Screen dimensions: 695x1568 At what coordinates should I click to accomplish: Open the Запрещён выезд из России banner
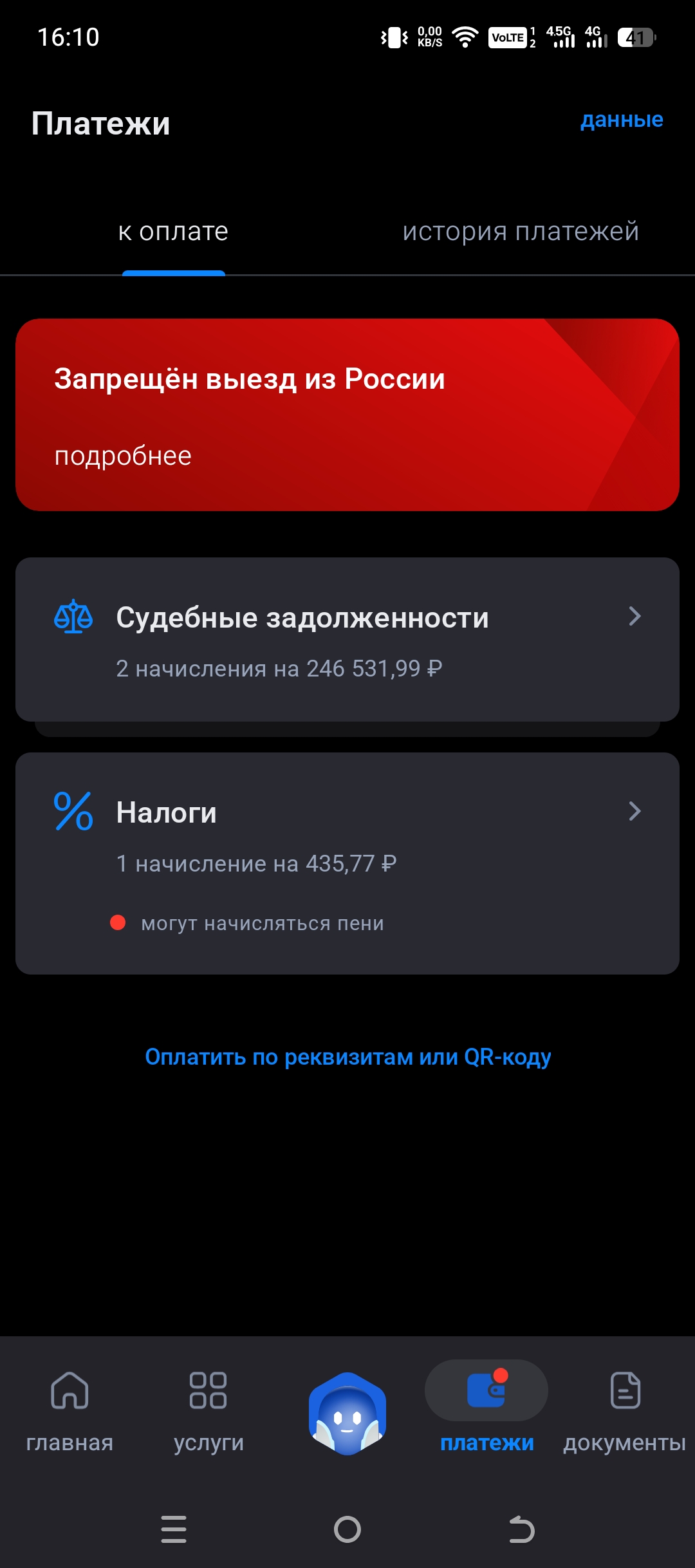click(x=347, y=415)
